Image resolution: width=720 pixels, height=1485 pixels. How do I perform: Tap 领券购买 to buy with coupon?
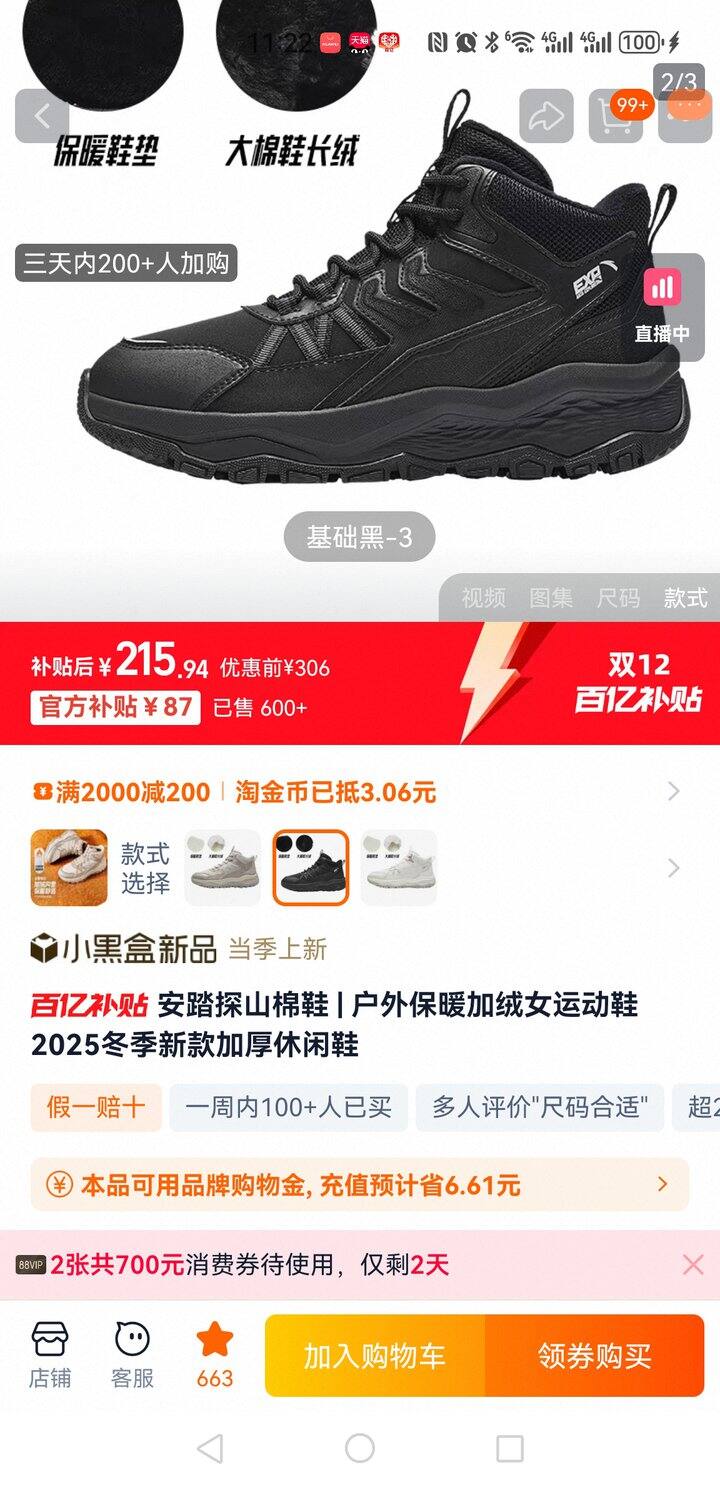click(x=595, y=1356)
